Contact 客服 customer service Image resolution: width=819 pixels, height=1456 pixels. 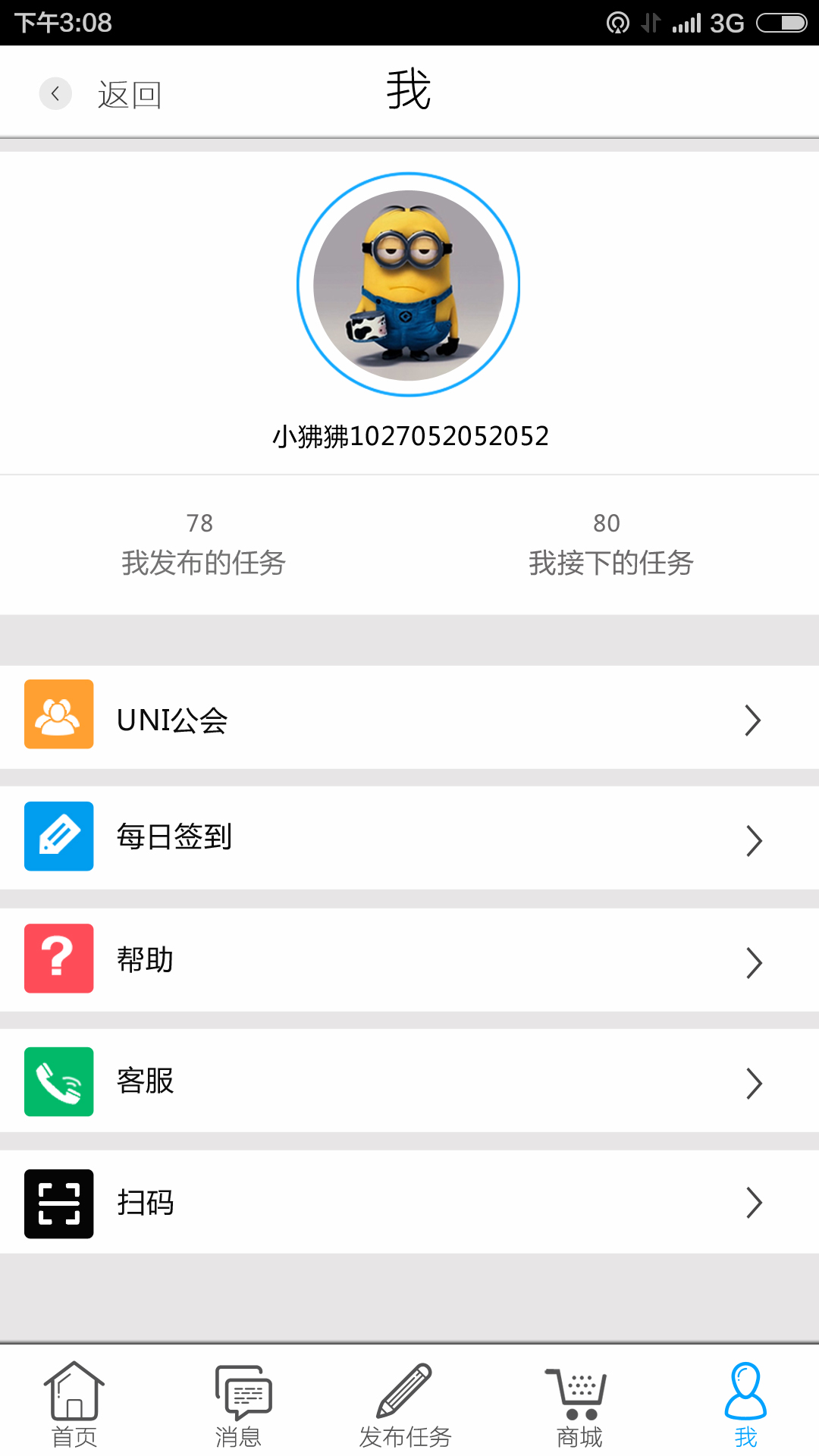click(x=409, y=1081)
